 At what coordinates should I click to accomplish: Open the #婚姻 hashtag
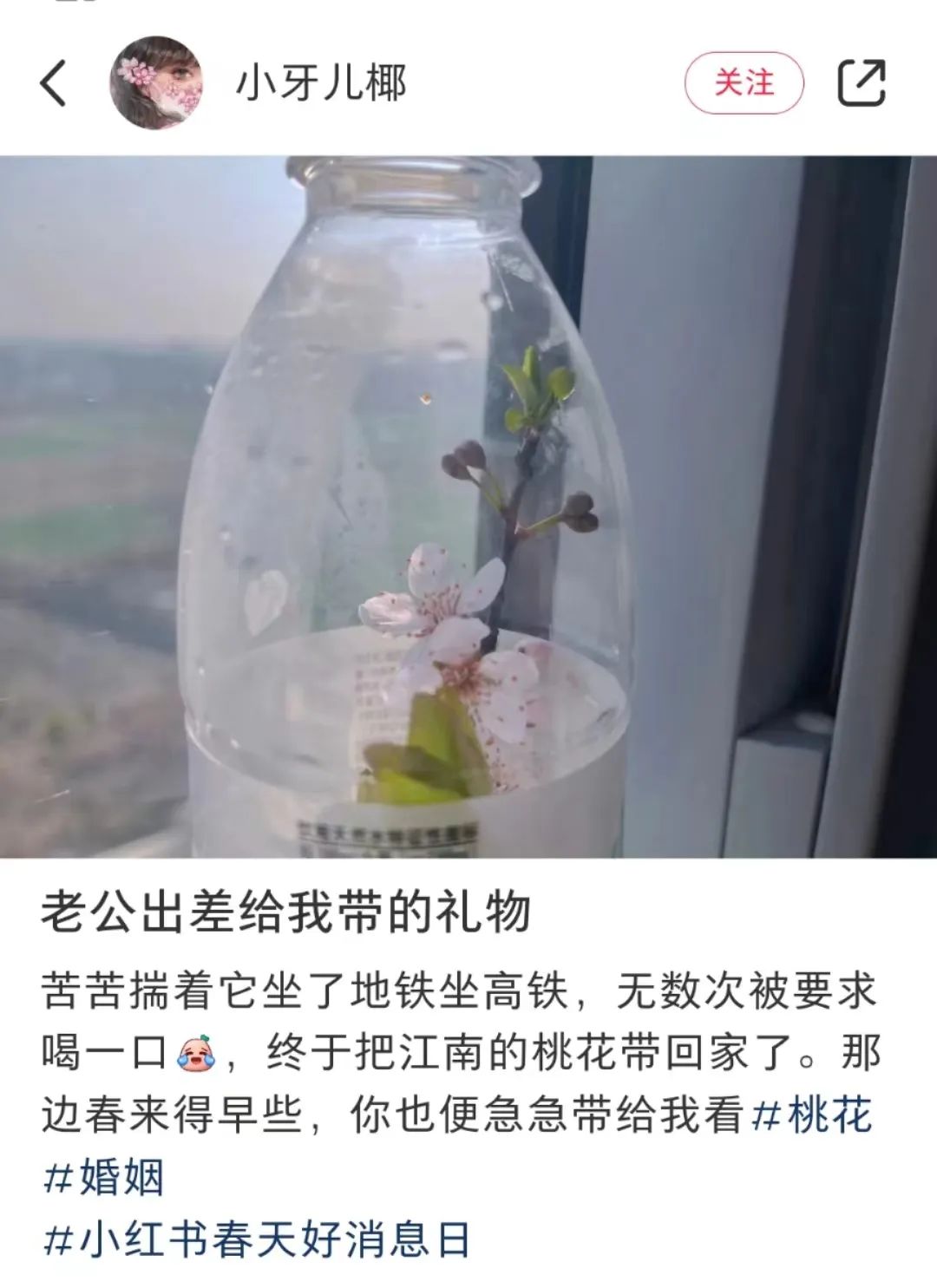104,1178
